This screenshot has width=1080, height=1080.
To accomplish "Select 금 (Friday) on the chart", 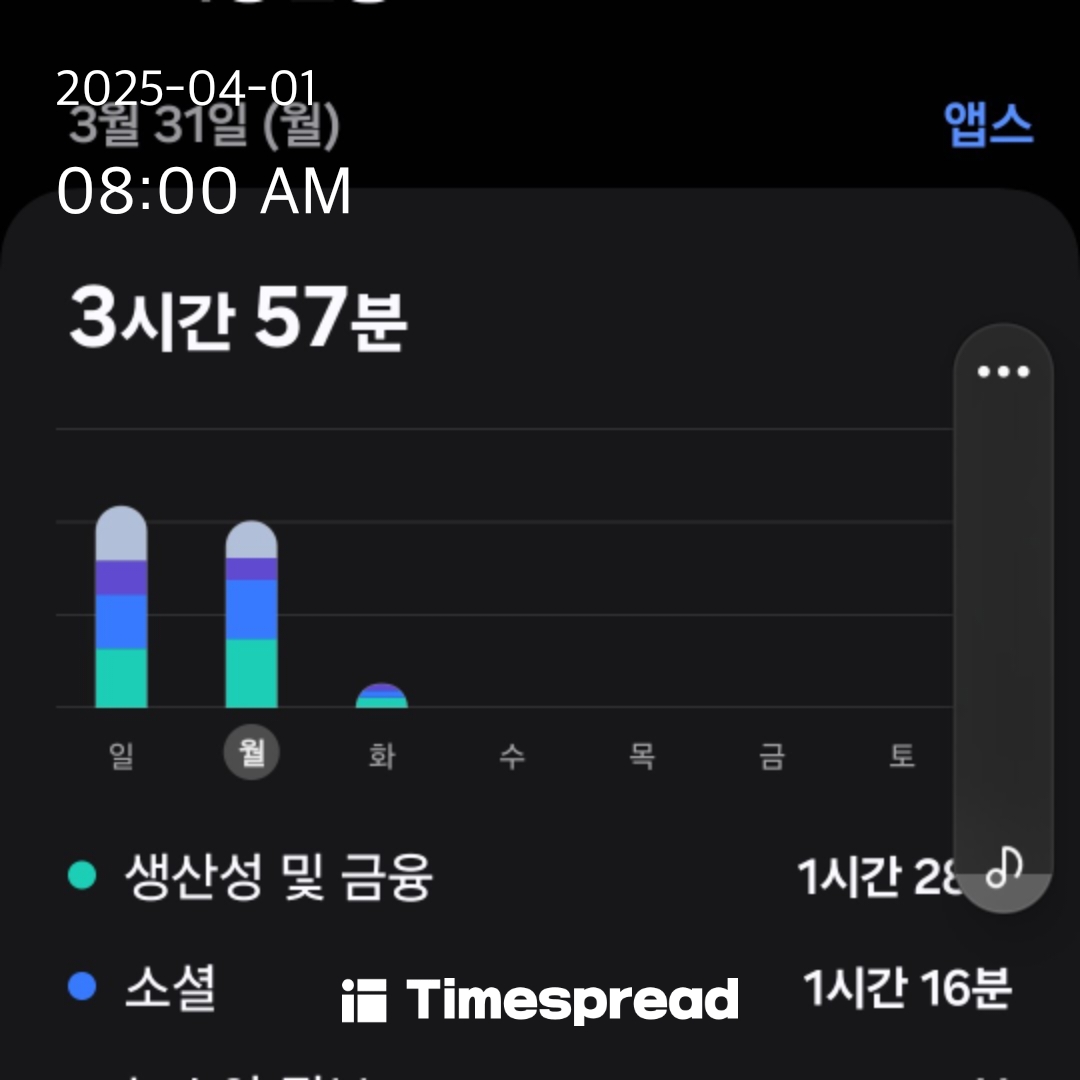I will 772,755.
